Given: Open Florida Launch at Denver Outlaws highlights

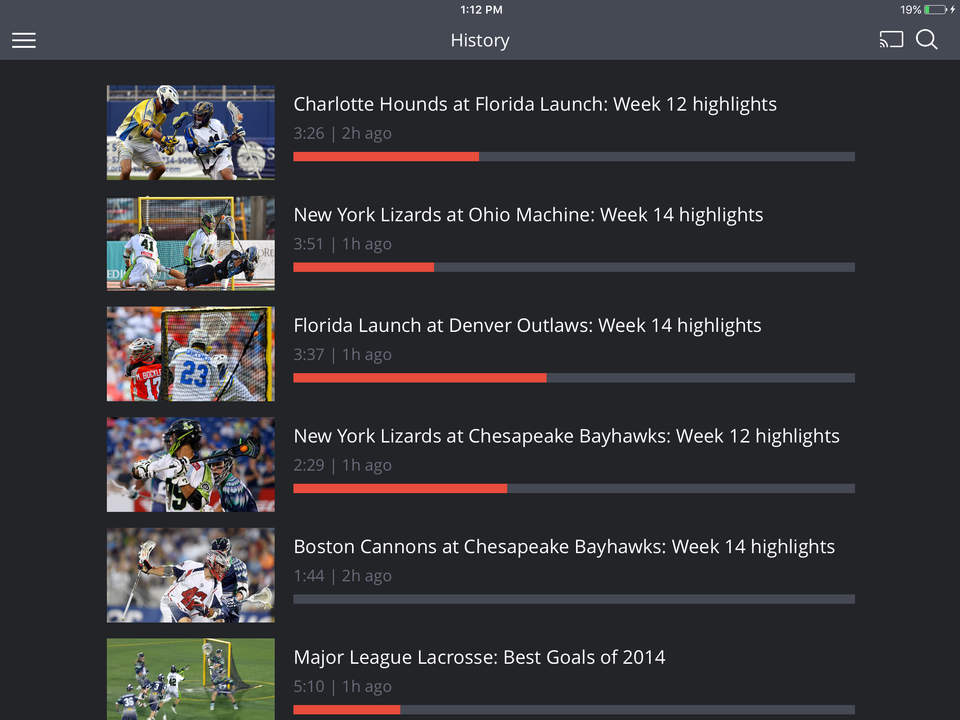Looking at the screenshot, I should pos(526,326).
